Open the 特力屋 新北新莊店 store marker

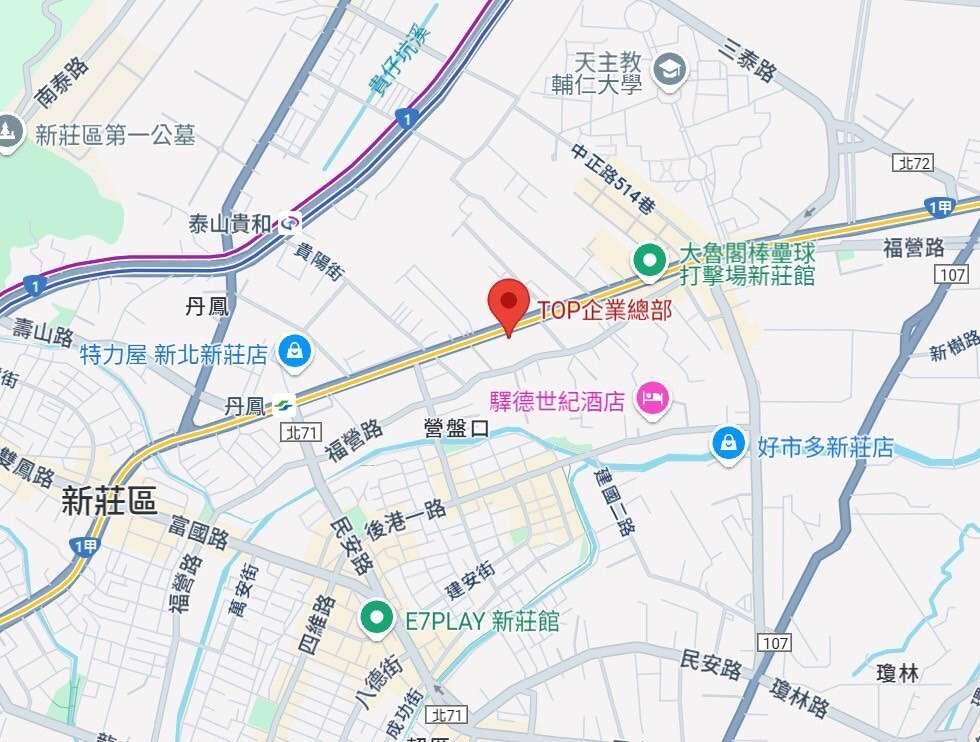[x=295, y=350]
